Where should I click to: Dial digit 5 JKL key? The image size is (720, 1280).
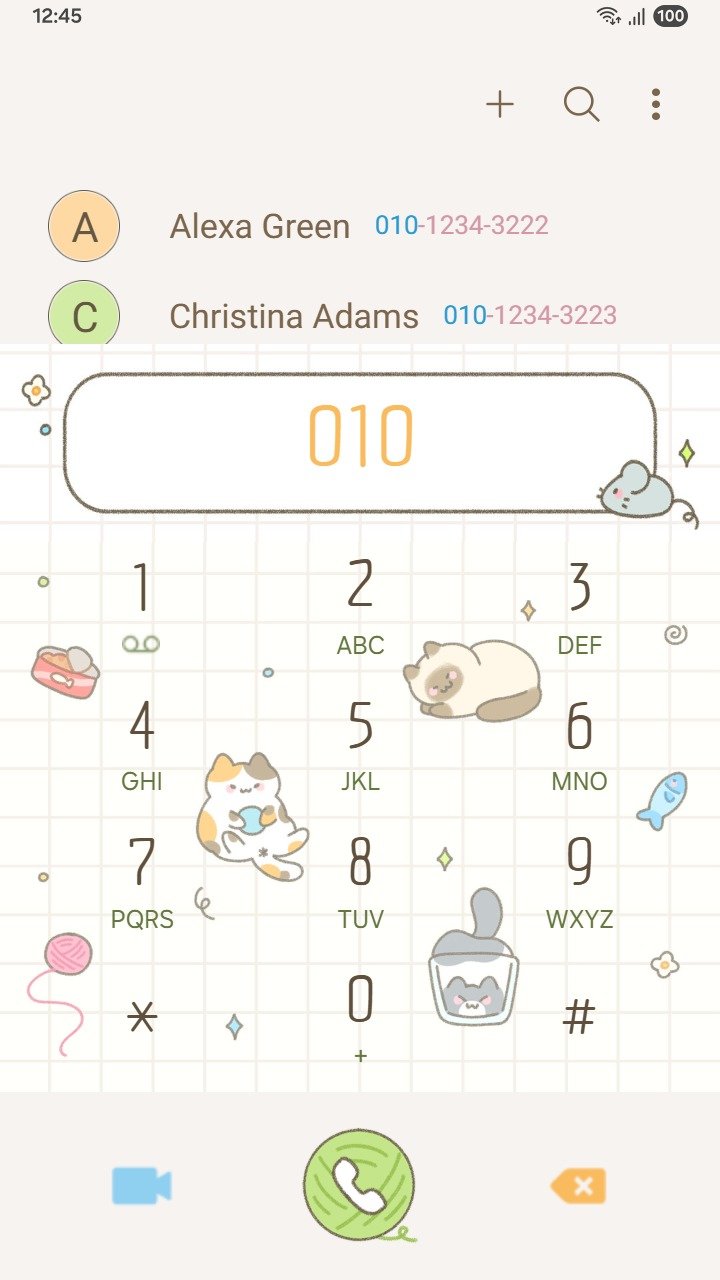(360, 743)
